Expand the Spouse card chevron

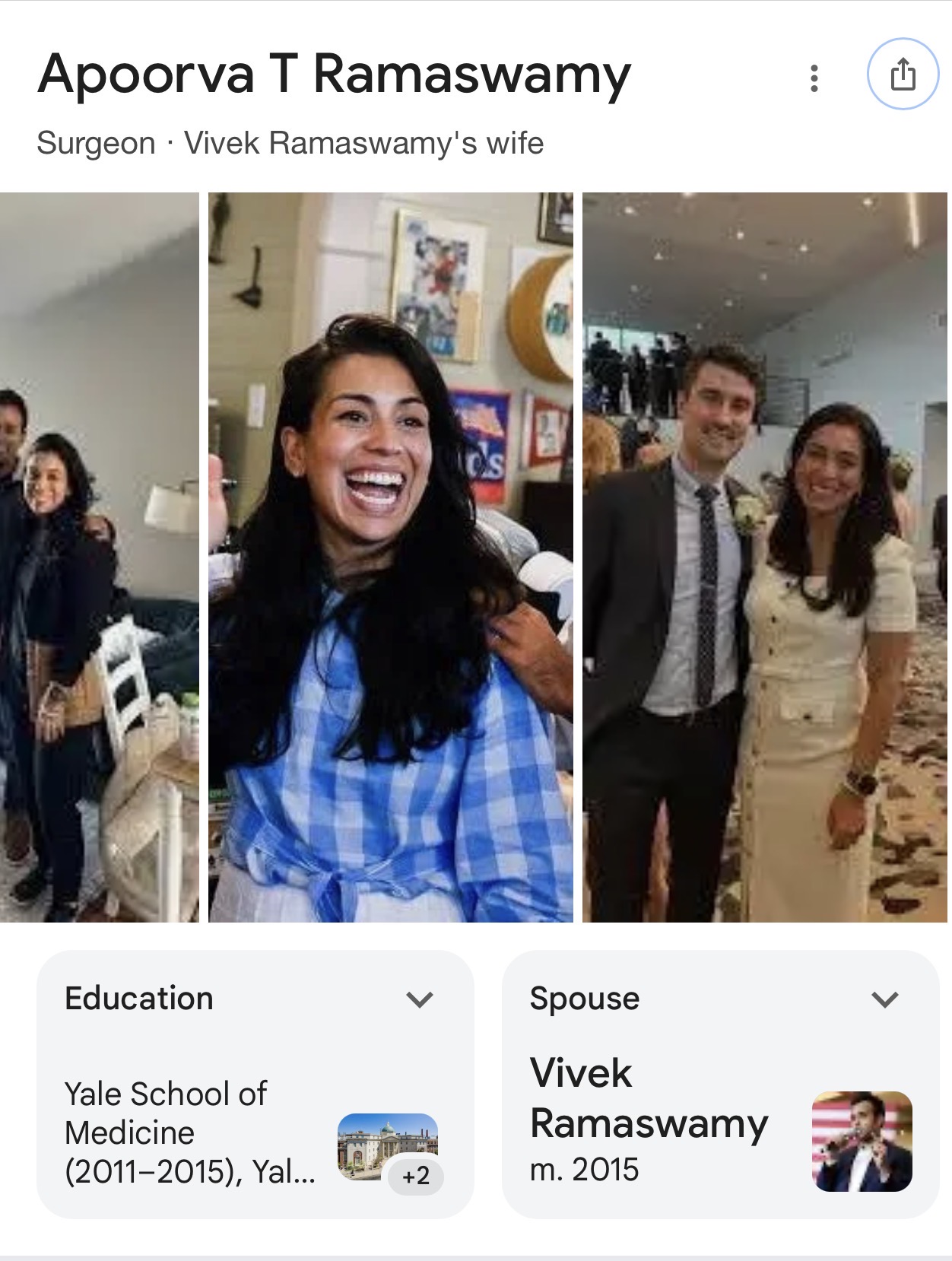pos(884,999)
